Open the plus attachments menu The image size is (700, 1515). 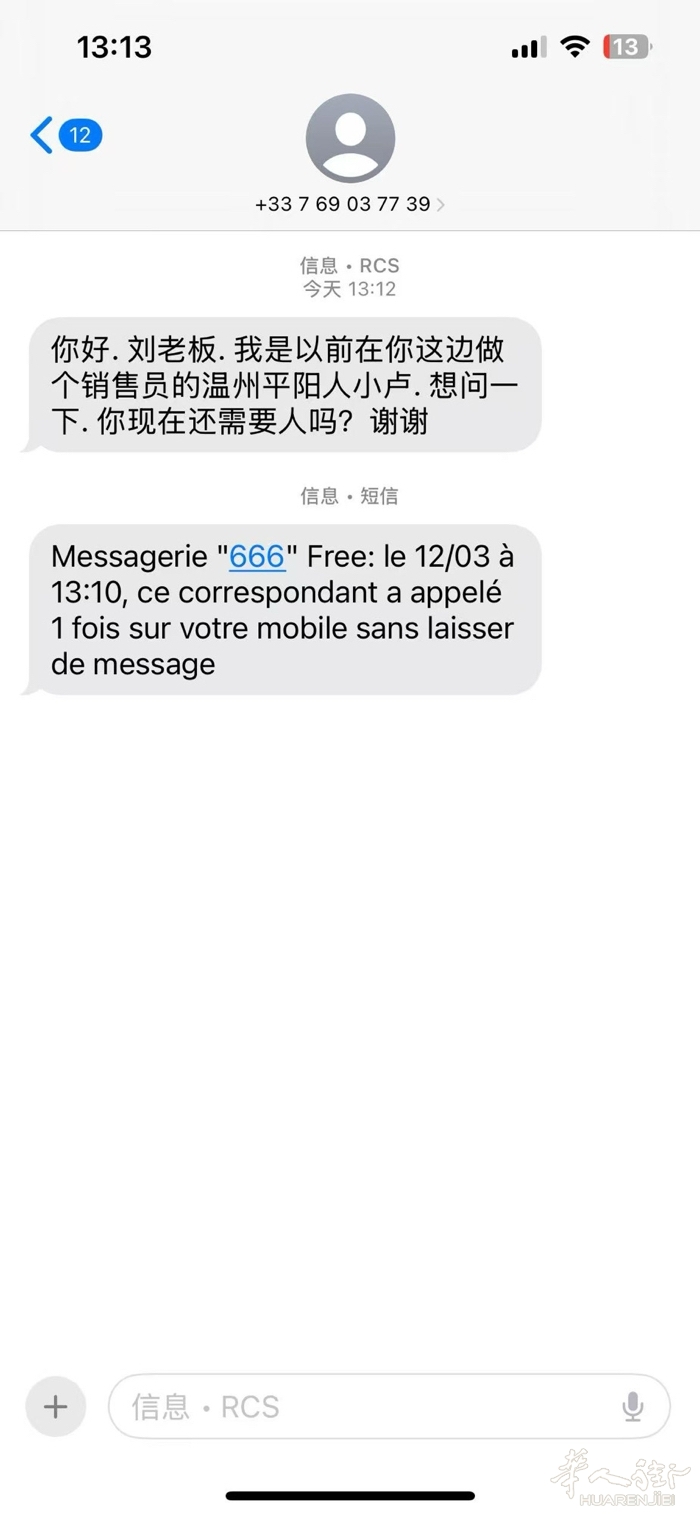(56, 1407)
